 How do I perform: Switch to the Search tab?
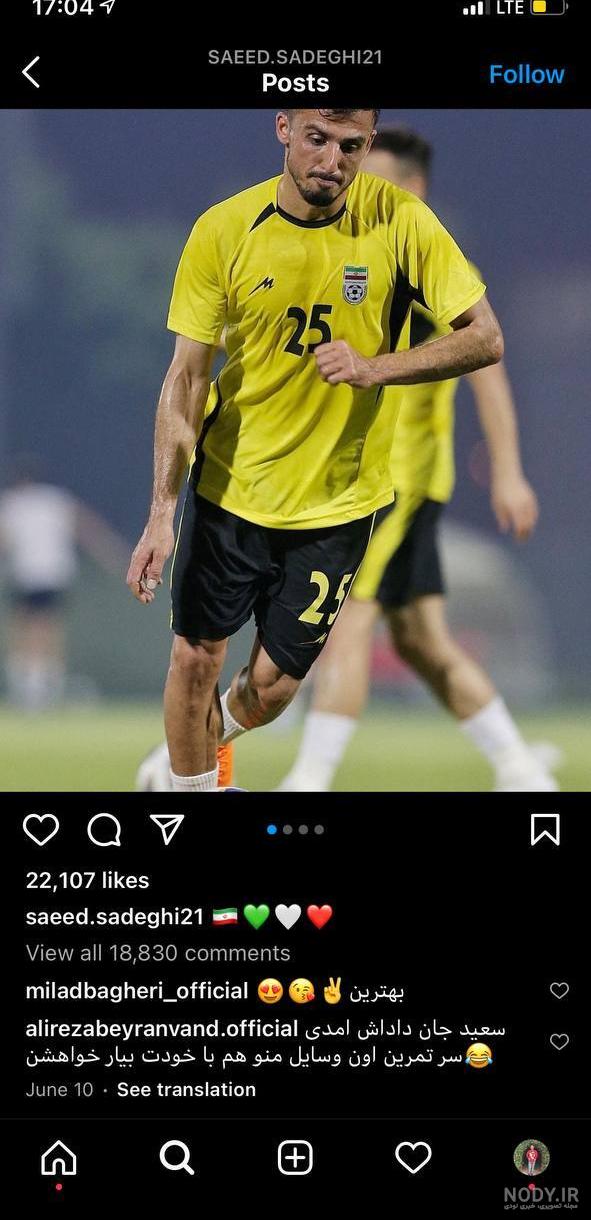(x=177, y=1158)
